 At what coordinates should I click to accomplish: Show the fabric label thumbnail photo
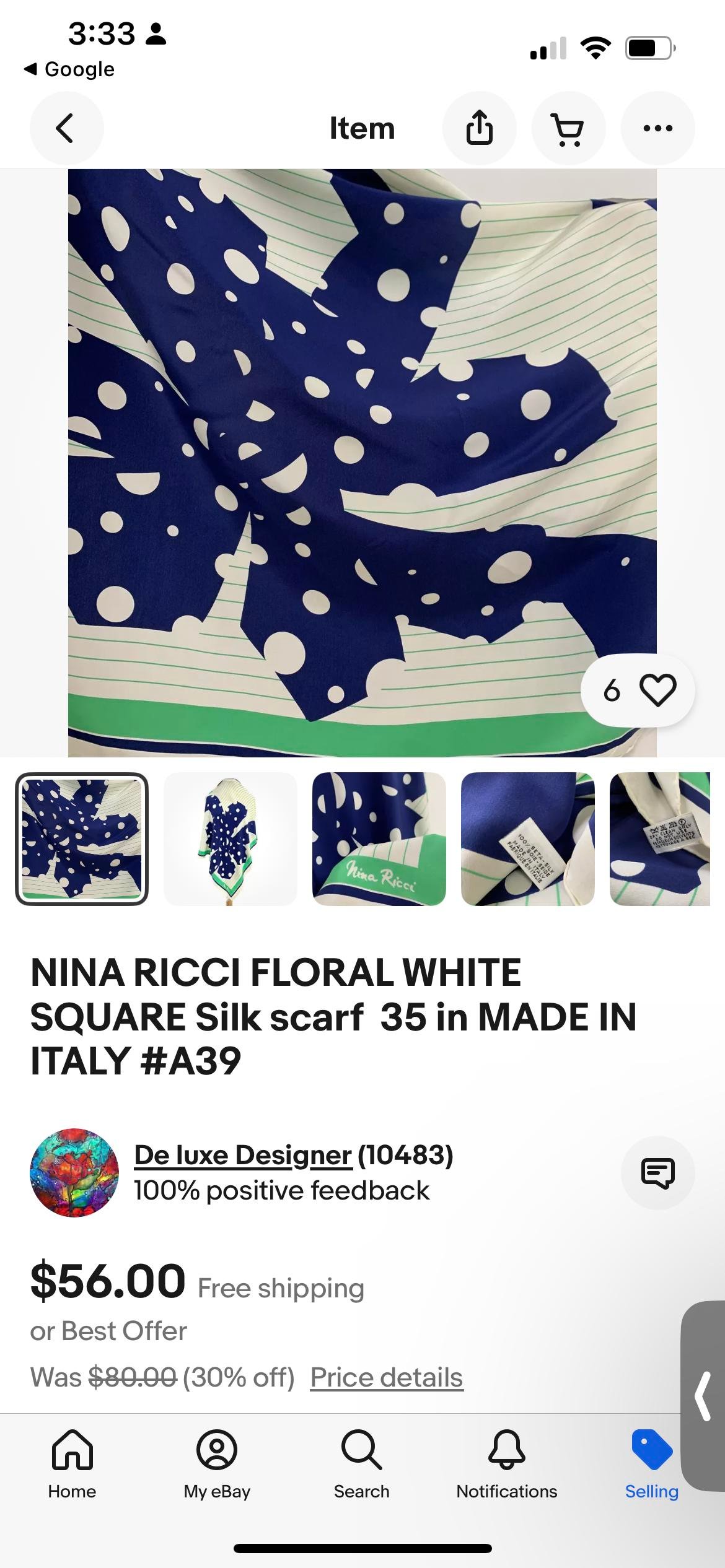click(528, 838)
